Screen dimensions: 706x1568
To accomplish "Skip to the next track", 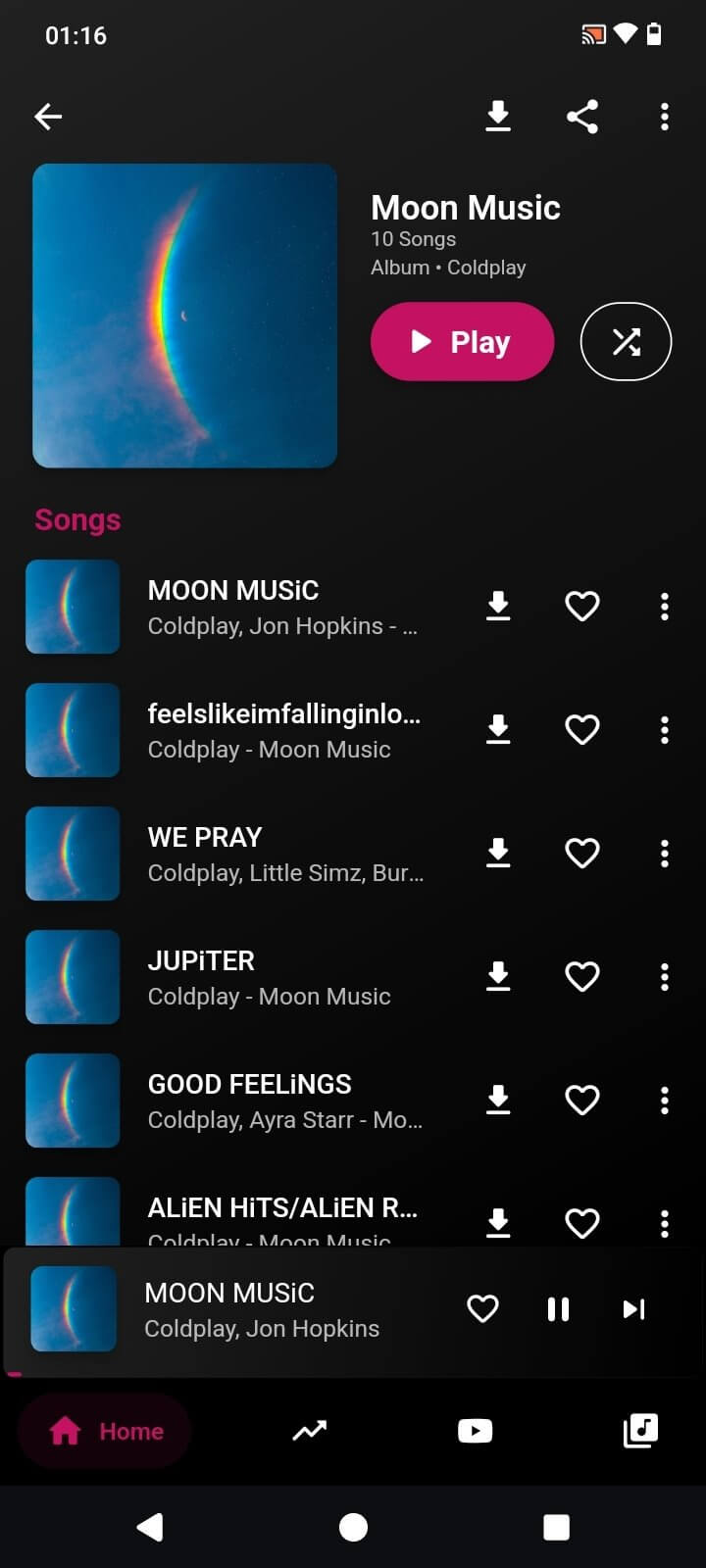I will (x=634, y=1309).
